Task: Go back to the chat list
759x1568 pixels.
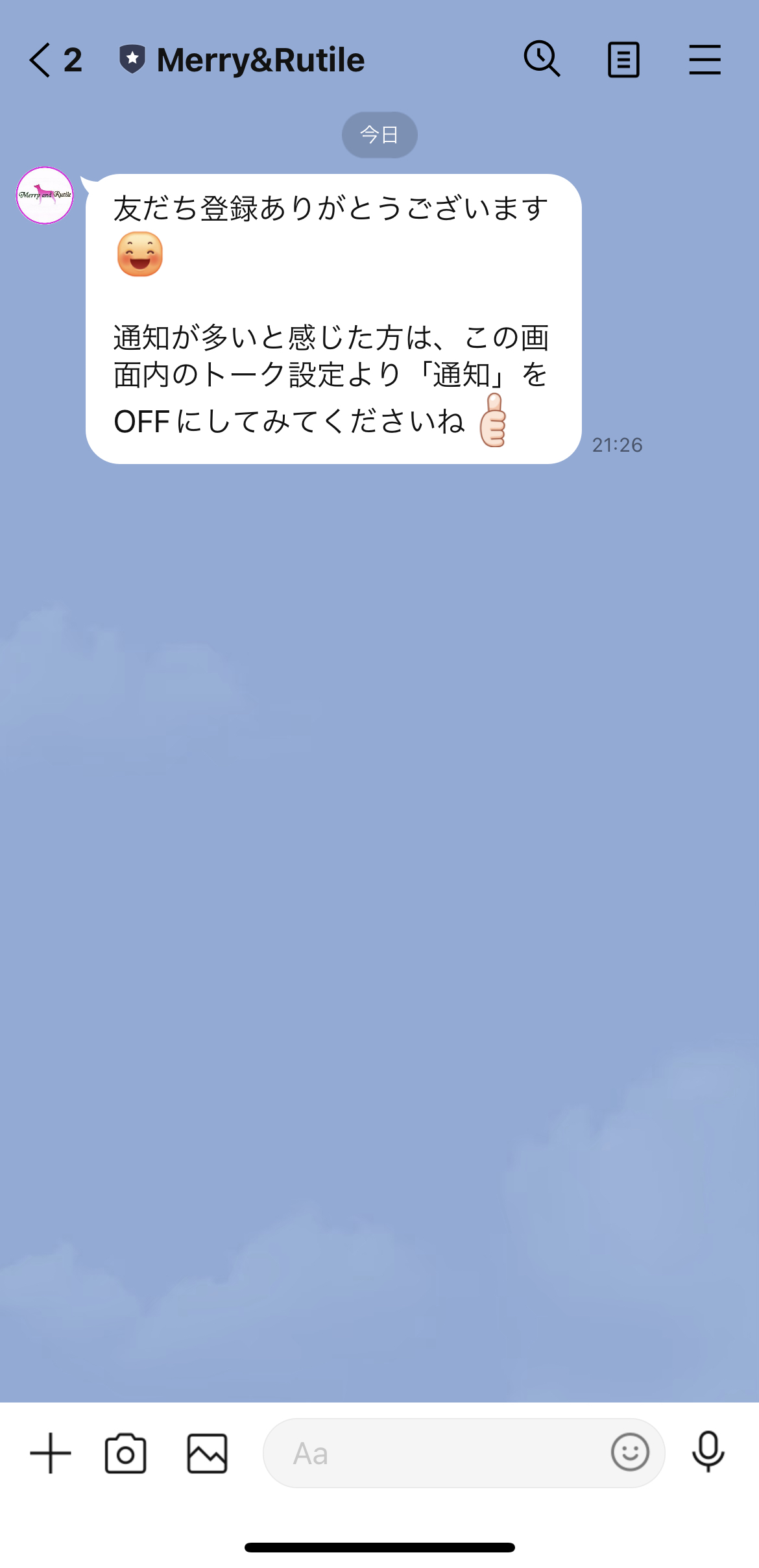Action: point(40,60)
